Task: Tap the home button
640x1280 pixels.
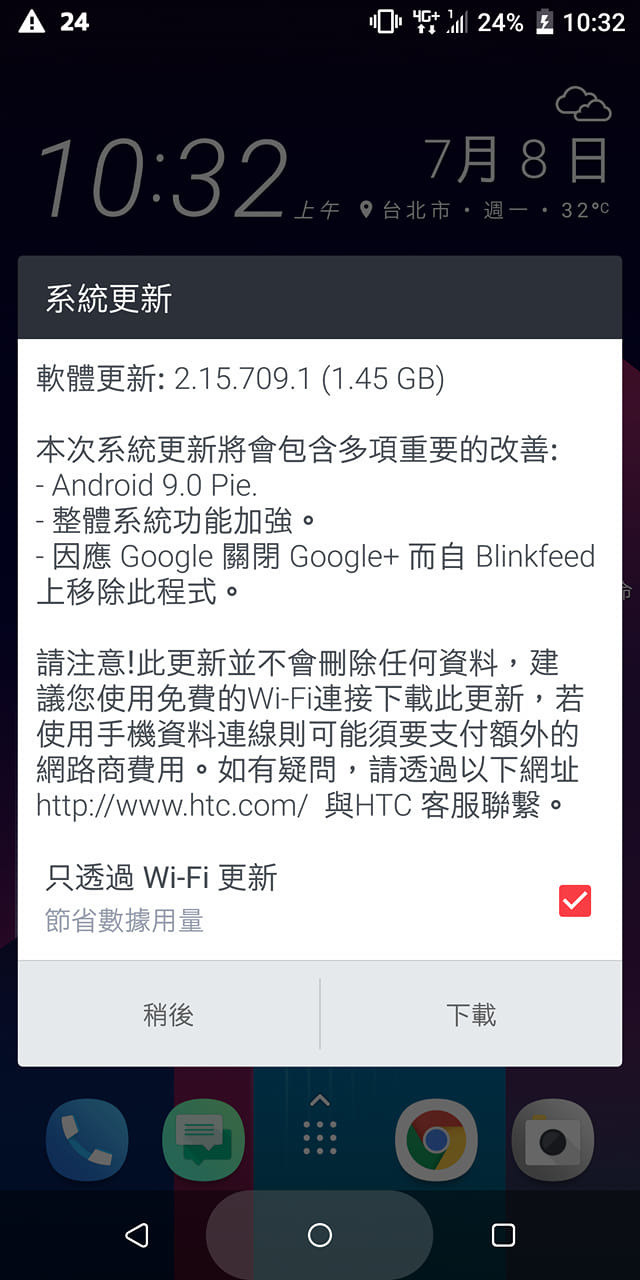Action: [x=320, y=1235]
